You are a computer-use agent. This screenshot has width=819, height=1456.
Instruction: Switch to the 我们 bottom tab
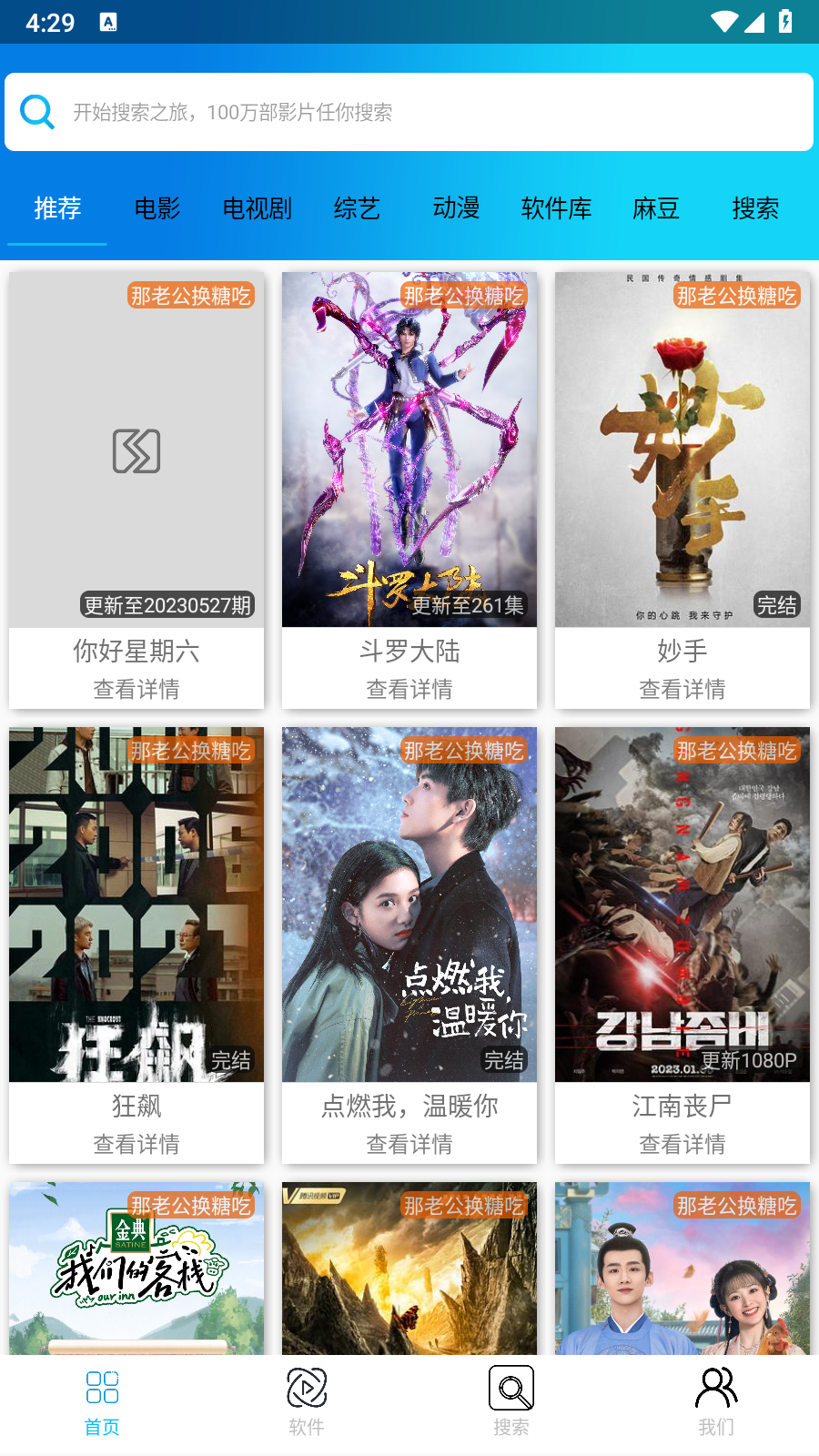pyautogui.click(x=716, y=1402)
